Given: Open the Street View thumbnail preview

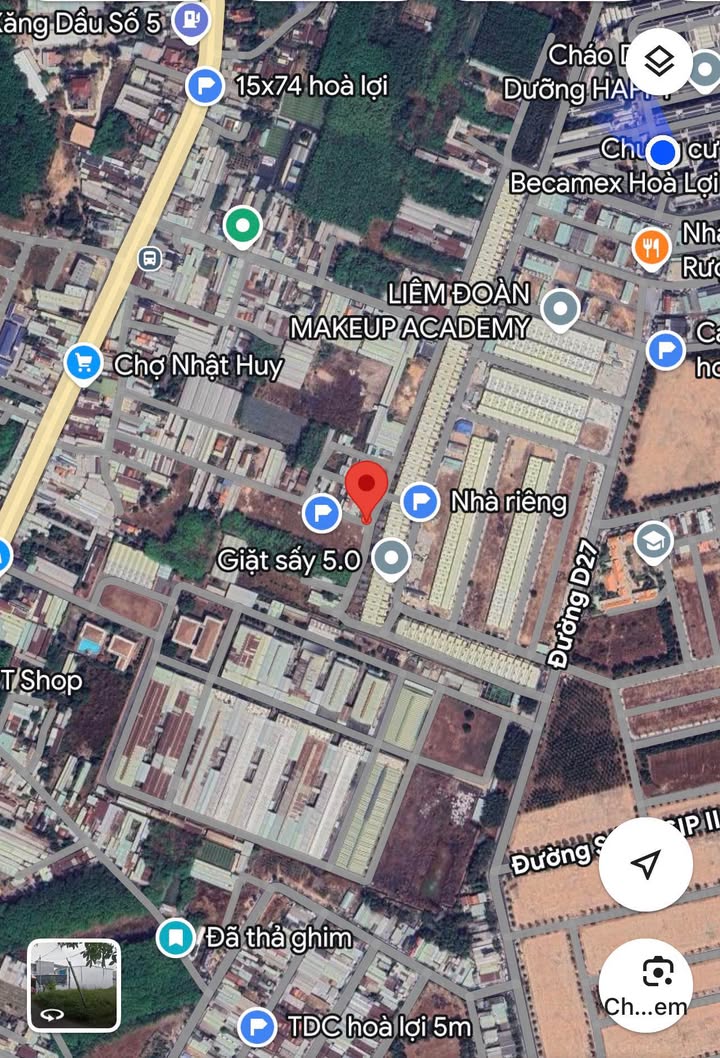Looking at the screenshot, I should click(74, 985).
